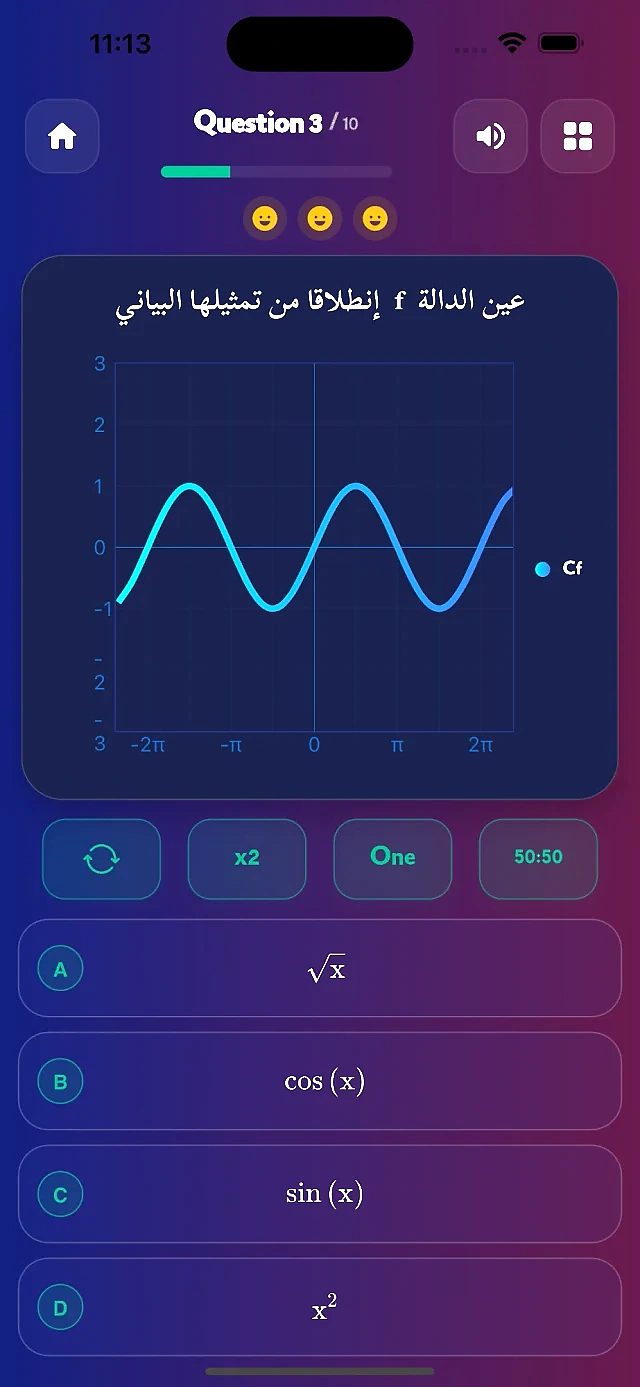Go to the home screen via house icon
The image size is (640, 1387).
coord(62,136)
